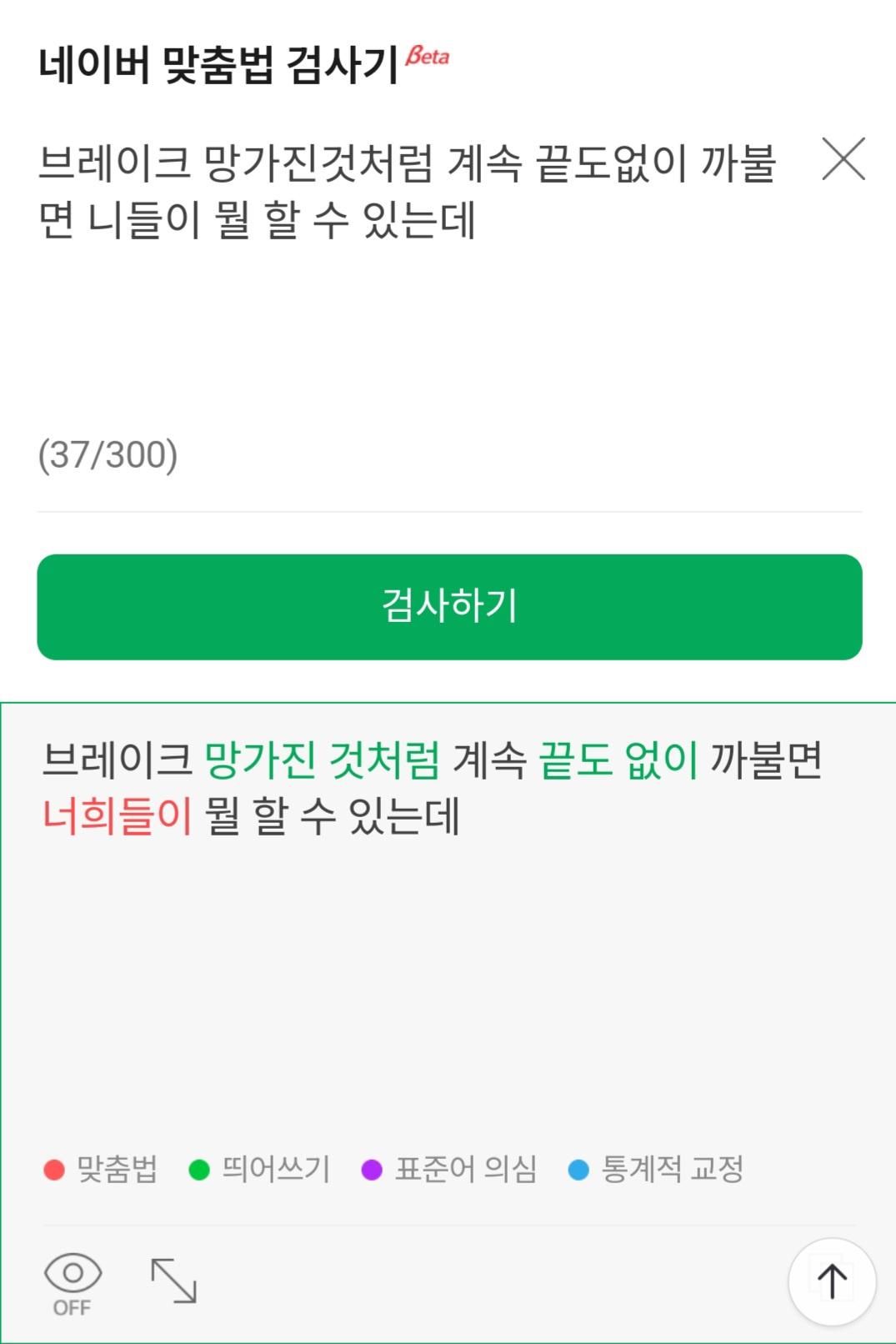The width and height of the screenshot is (896, 1344).
Task: Click the character counter showing 37/300
Action: coord(109,454)
